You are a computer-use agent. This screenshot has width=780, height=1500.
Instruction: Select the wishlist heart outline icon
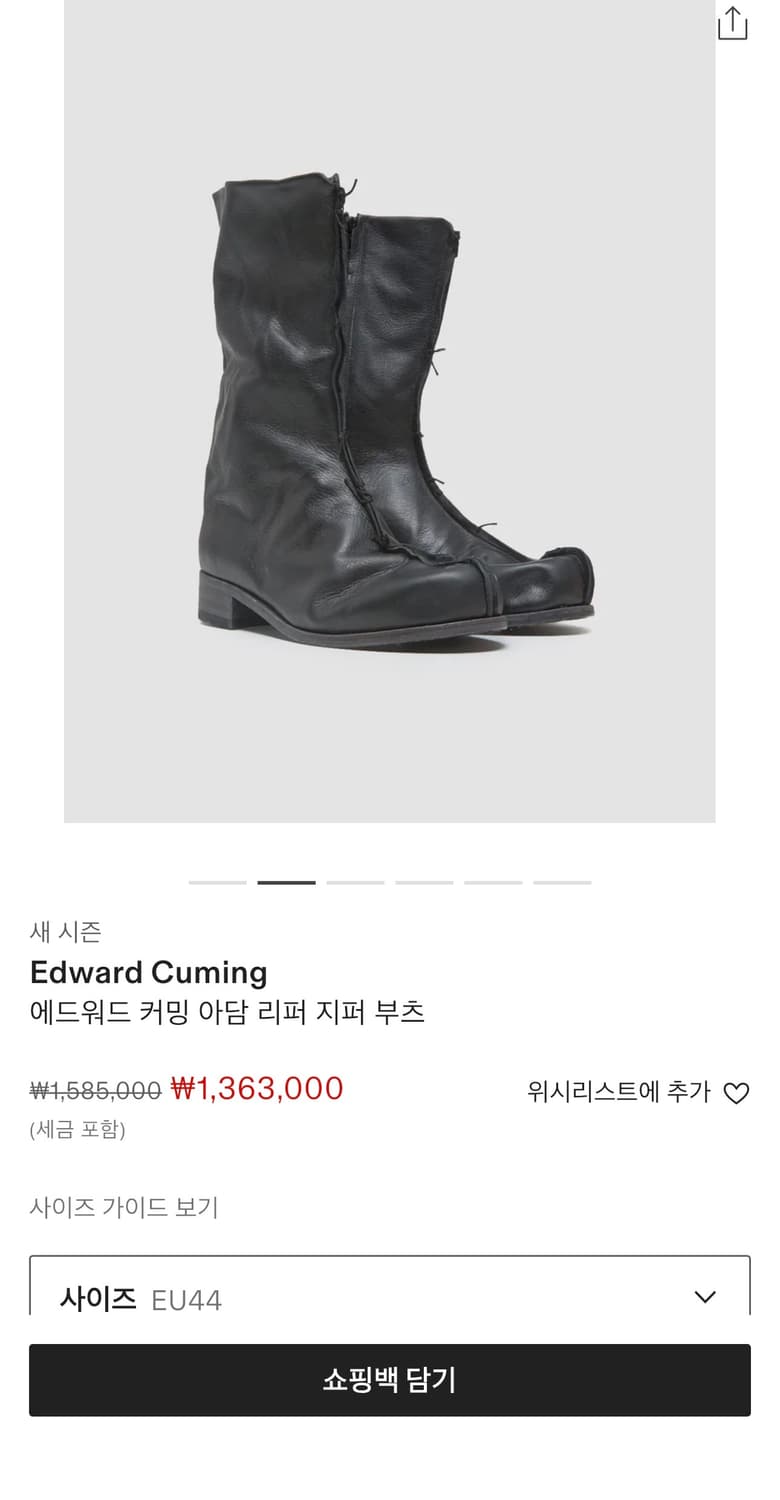coord(737,1093)
